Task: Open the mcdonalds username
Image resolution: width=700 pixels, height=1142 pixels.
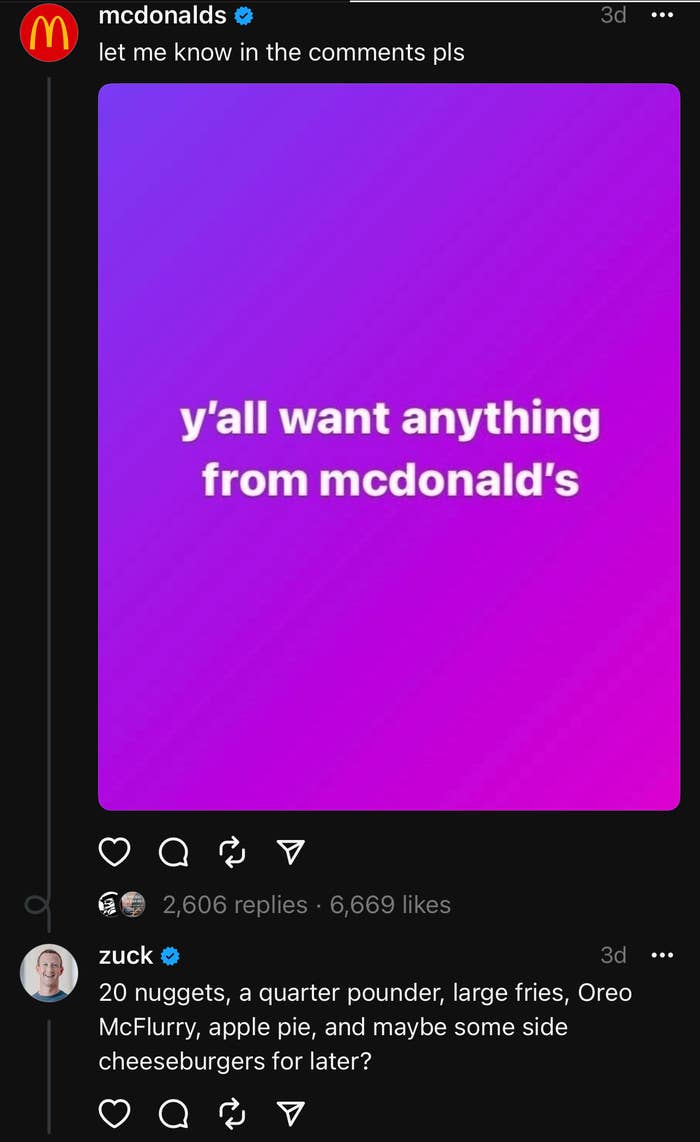Action: pos(162,16)
